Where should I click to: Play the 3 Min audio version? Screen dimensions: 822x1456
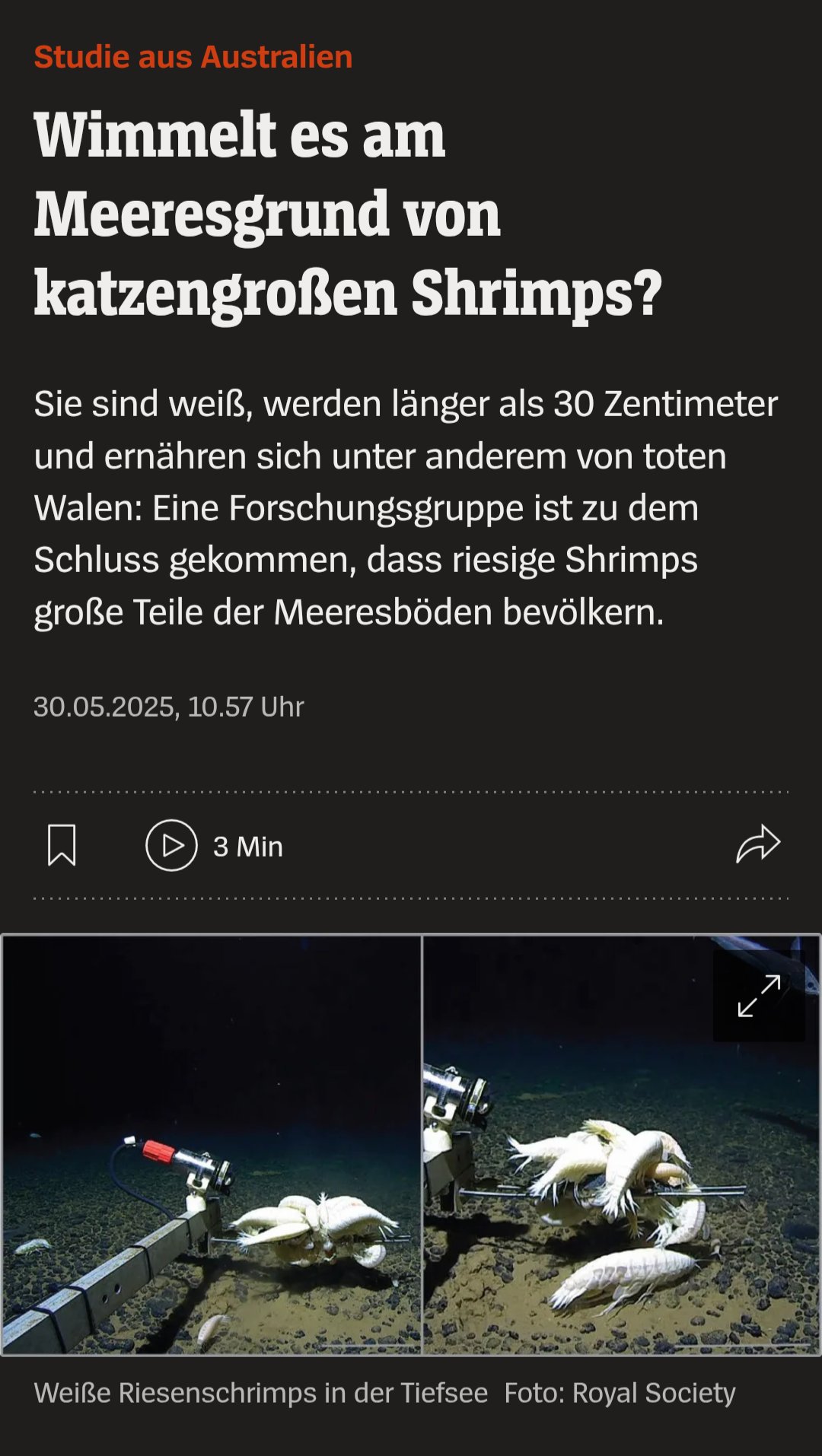[x=172, y=845]
